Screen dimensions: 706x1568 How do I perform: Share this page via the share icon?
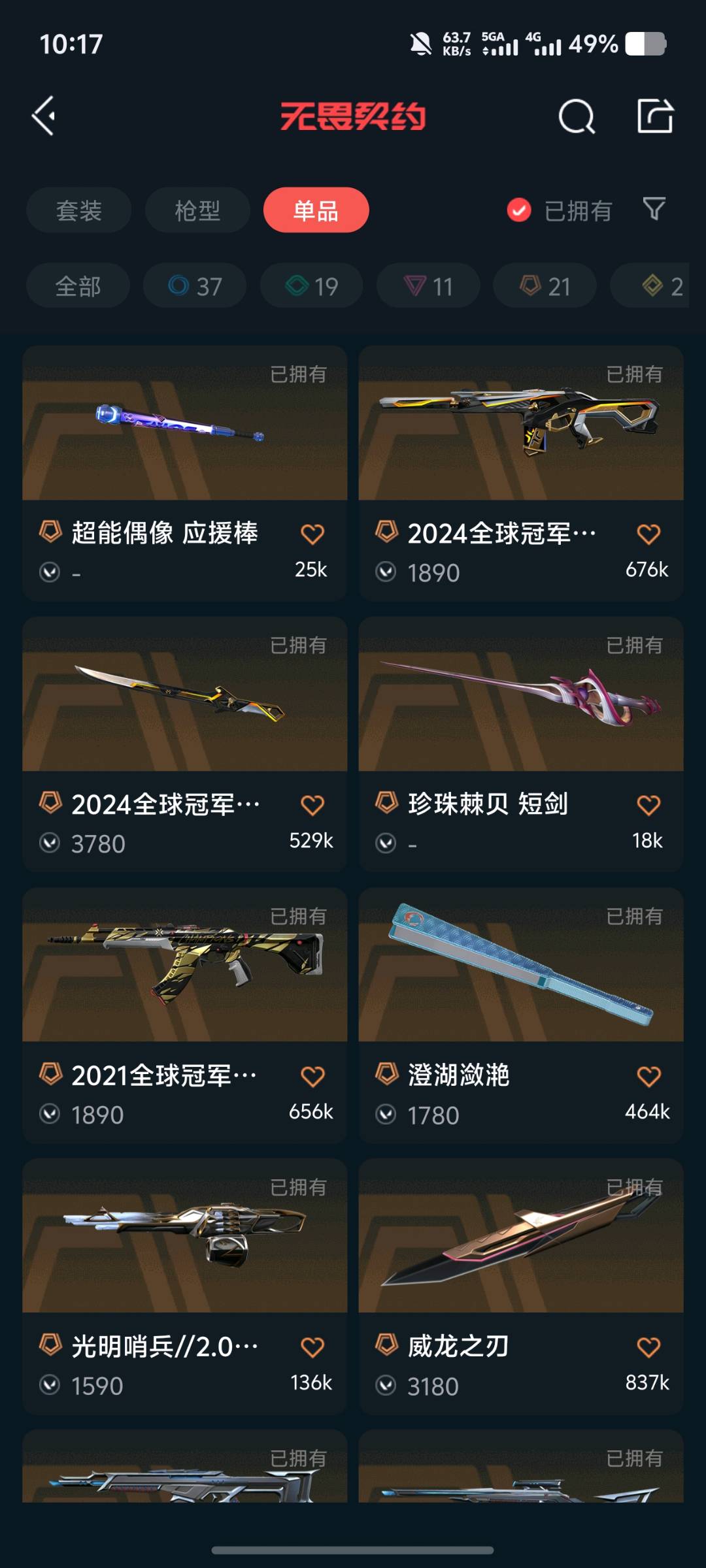pos(655,116)
